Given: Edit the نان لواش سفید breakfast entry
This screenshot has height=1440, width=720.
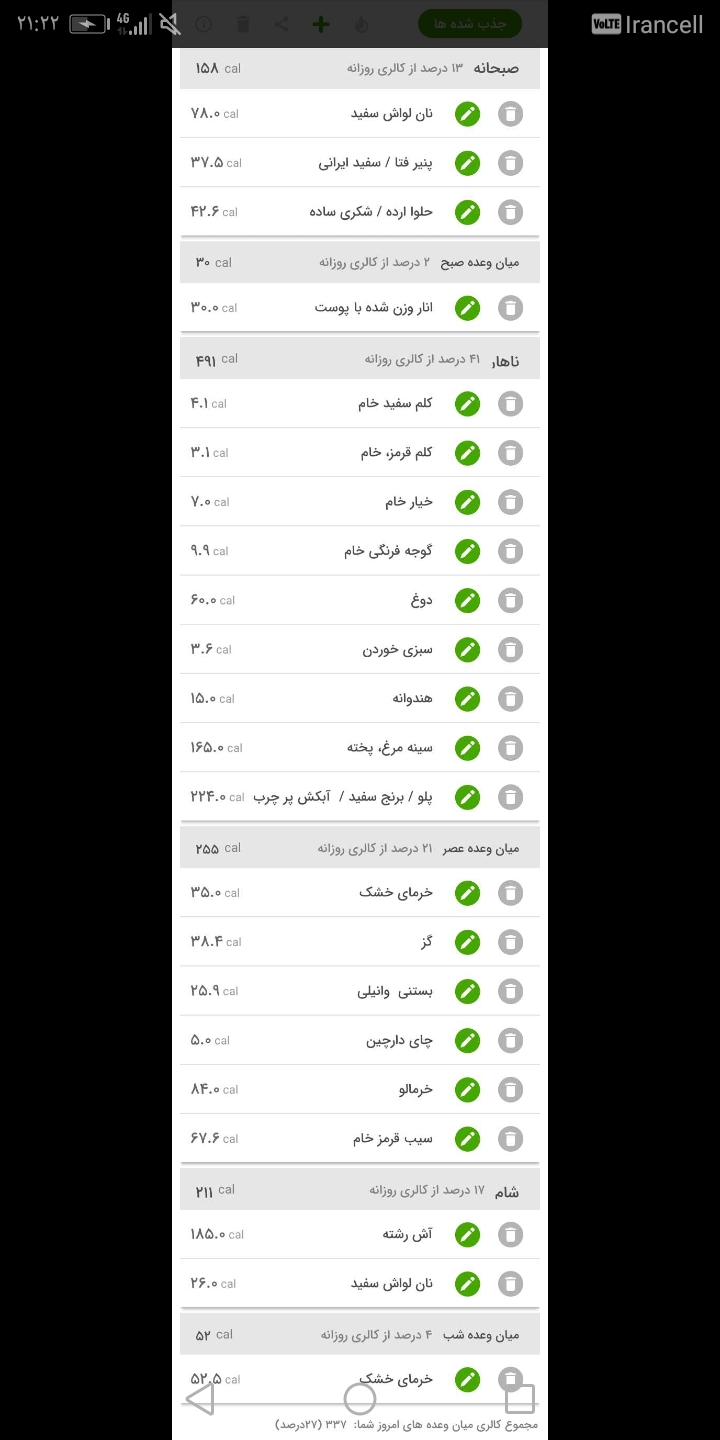Looking at the screenshot, I should click(467, 114).
